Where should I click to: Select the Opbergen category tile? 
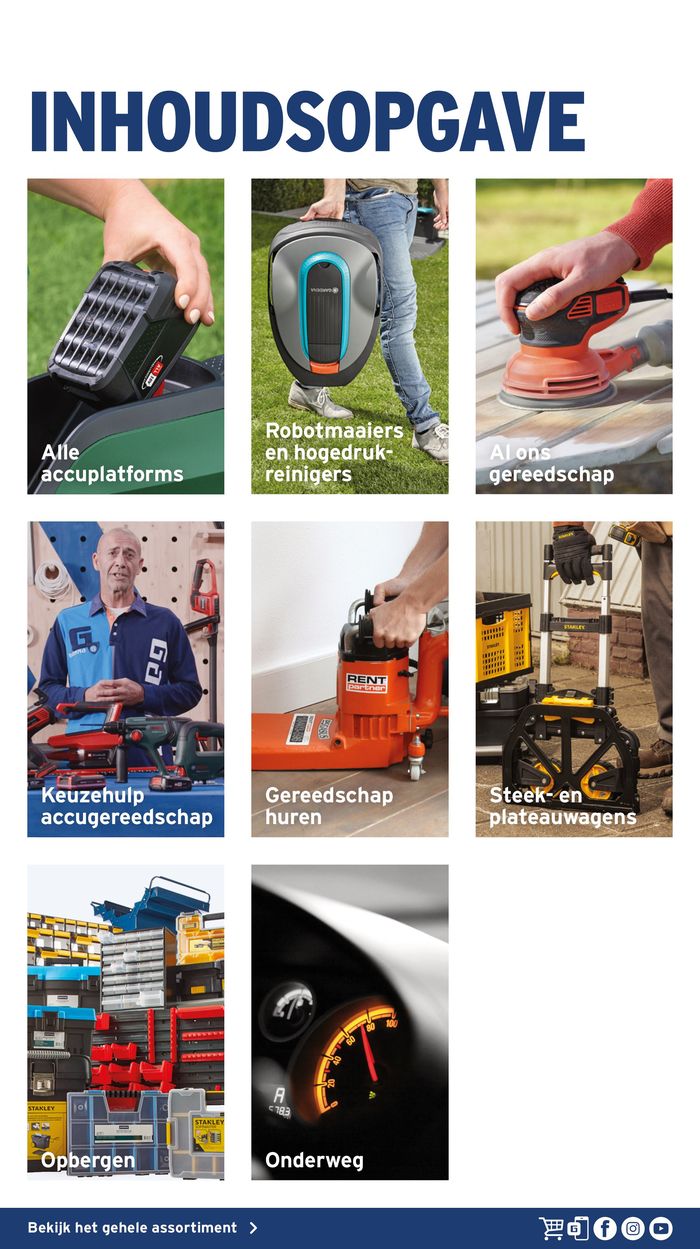click(125, 1021)
